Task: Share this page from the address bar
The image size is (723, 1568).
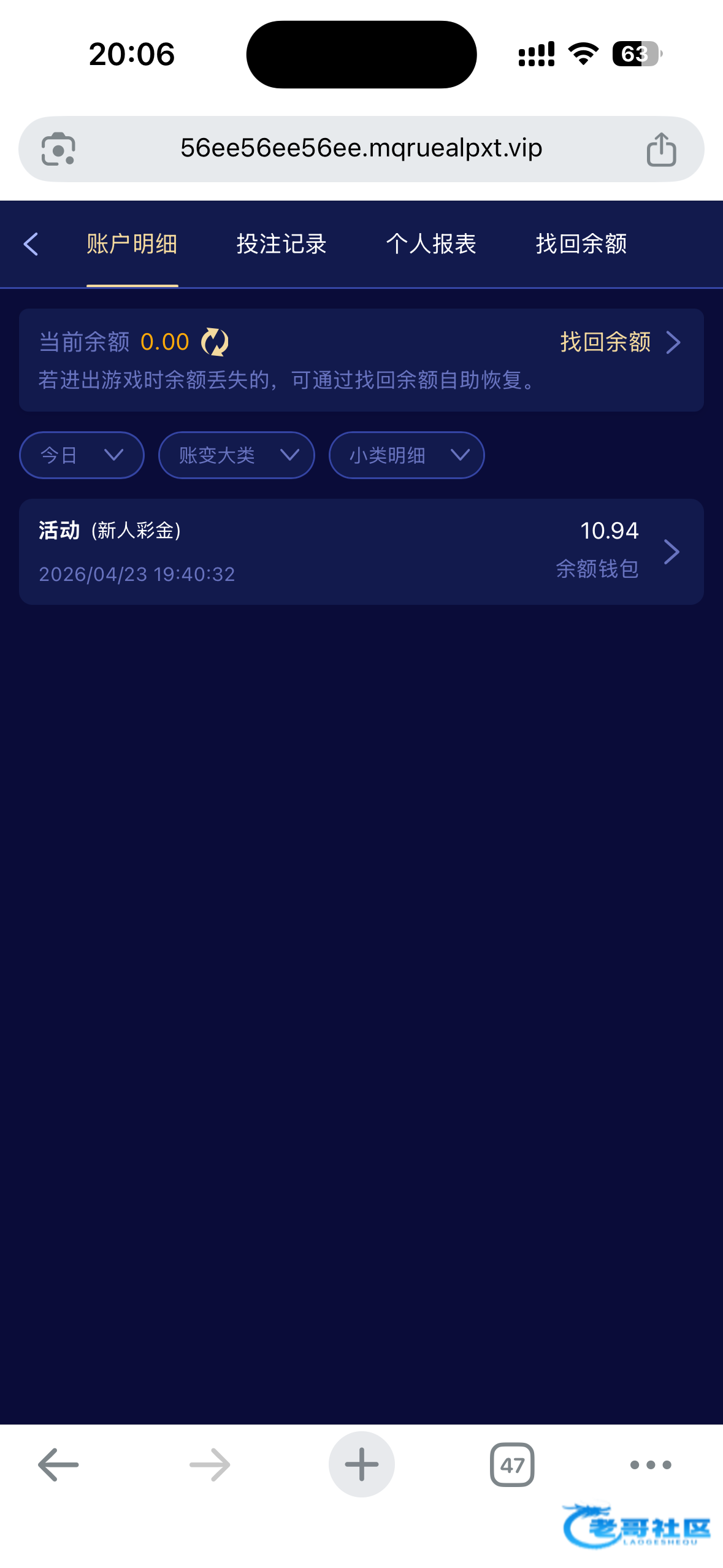Action: pos(661,149)
